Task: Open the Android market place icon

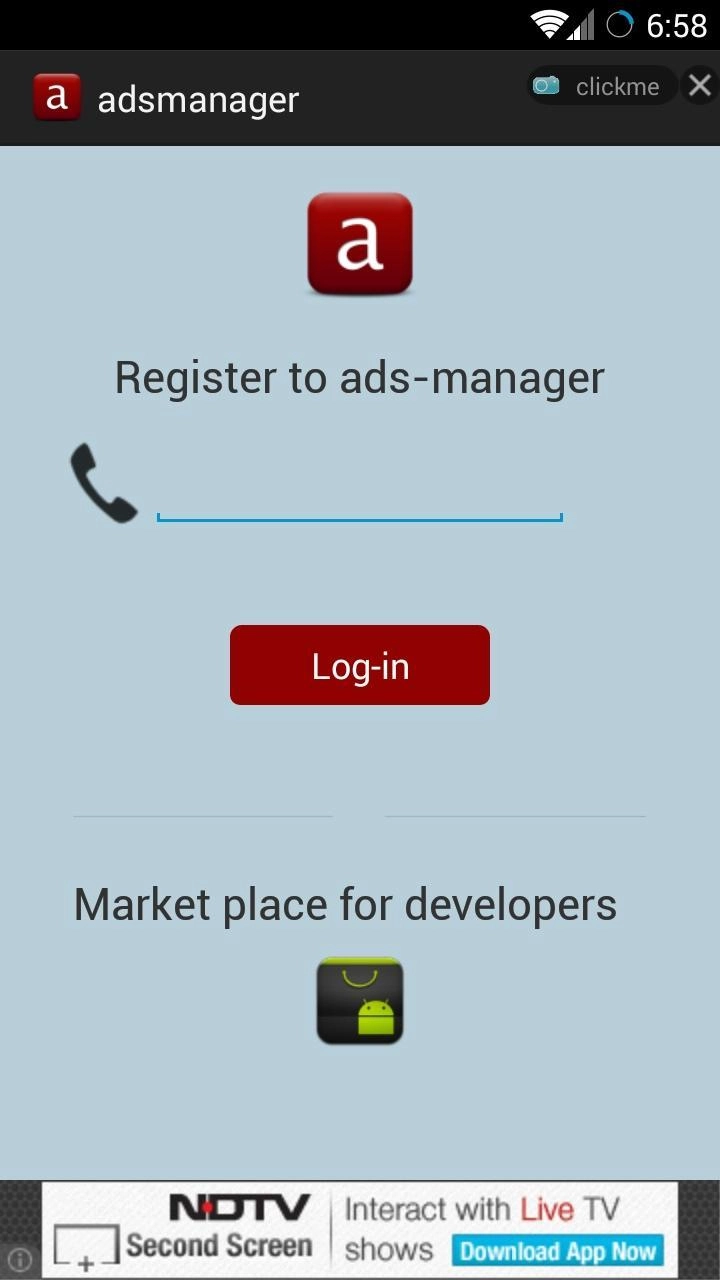Action: pos(360,1001)
